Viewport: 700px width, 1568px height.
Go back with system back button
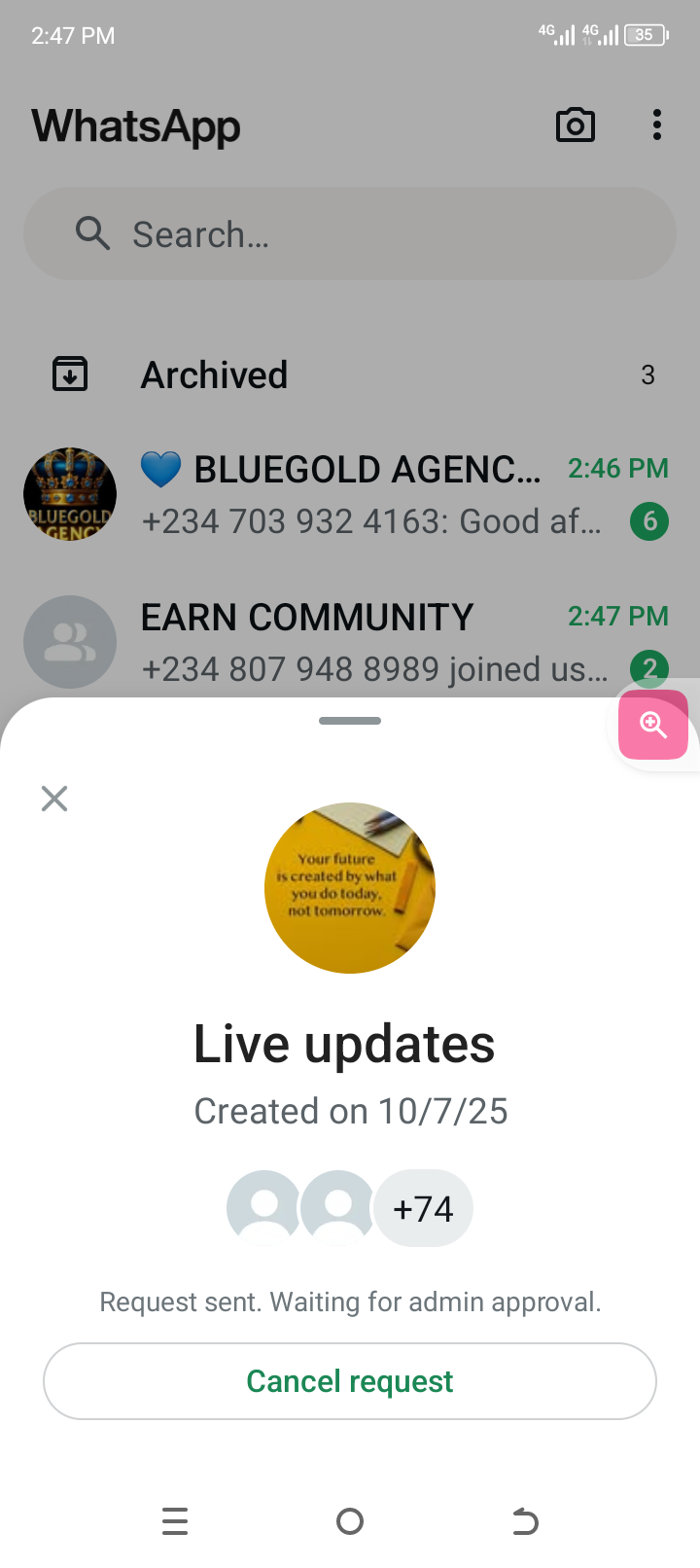coord(525,1521)
